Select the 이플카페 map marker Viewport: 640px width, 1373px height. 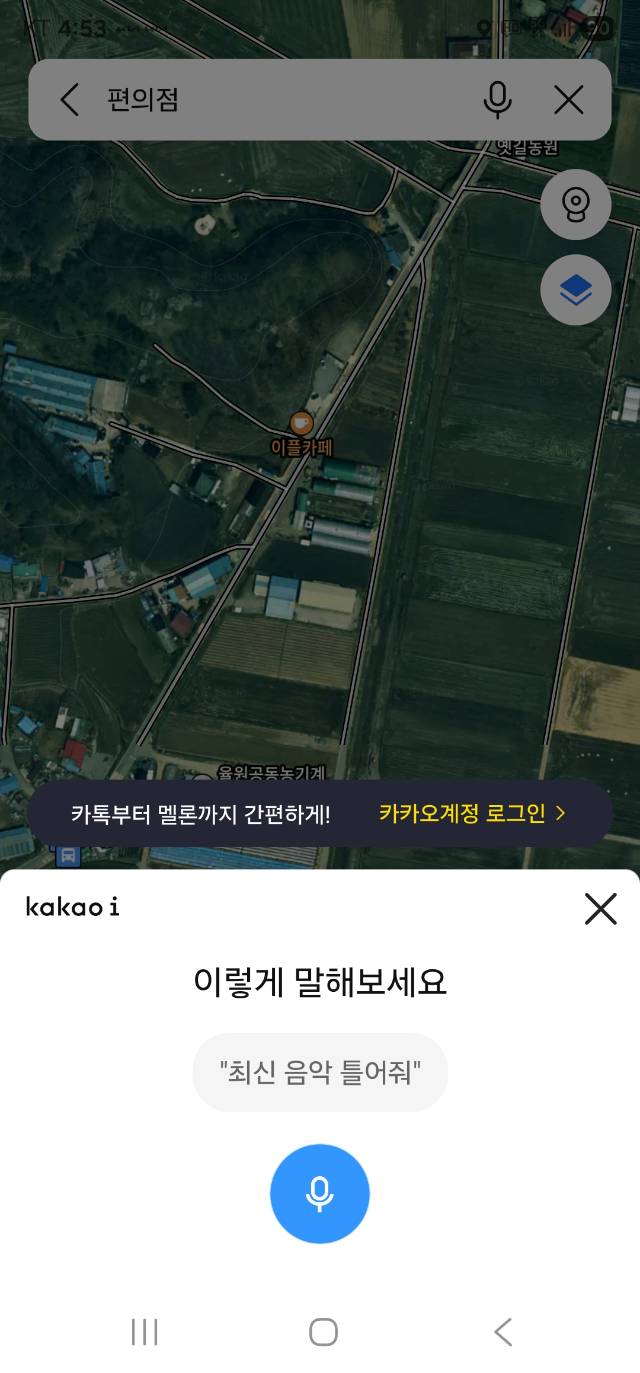tap(301, 424)
